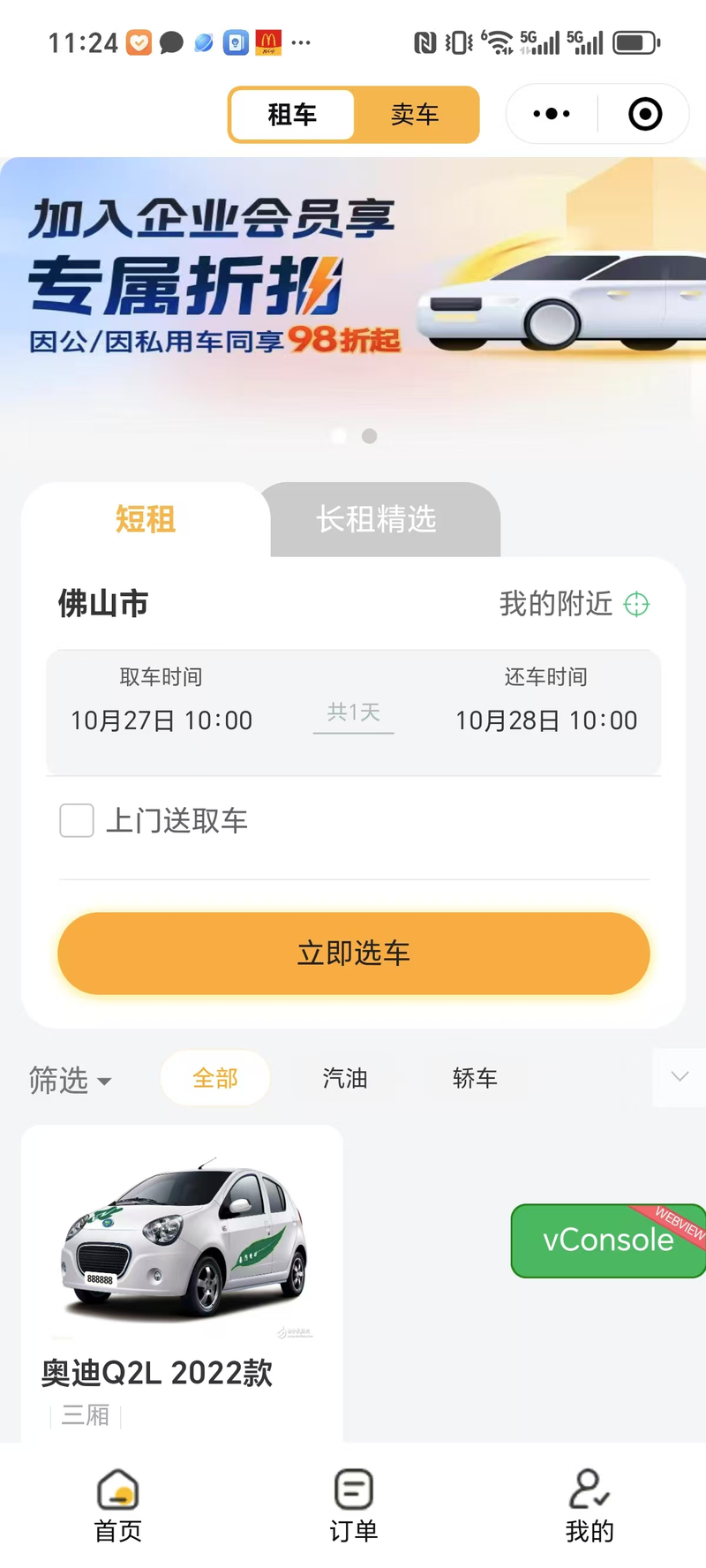Open the 筛选 filter dropdown
This screenshot has width=706, height=1568.
[71, 1080]
